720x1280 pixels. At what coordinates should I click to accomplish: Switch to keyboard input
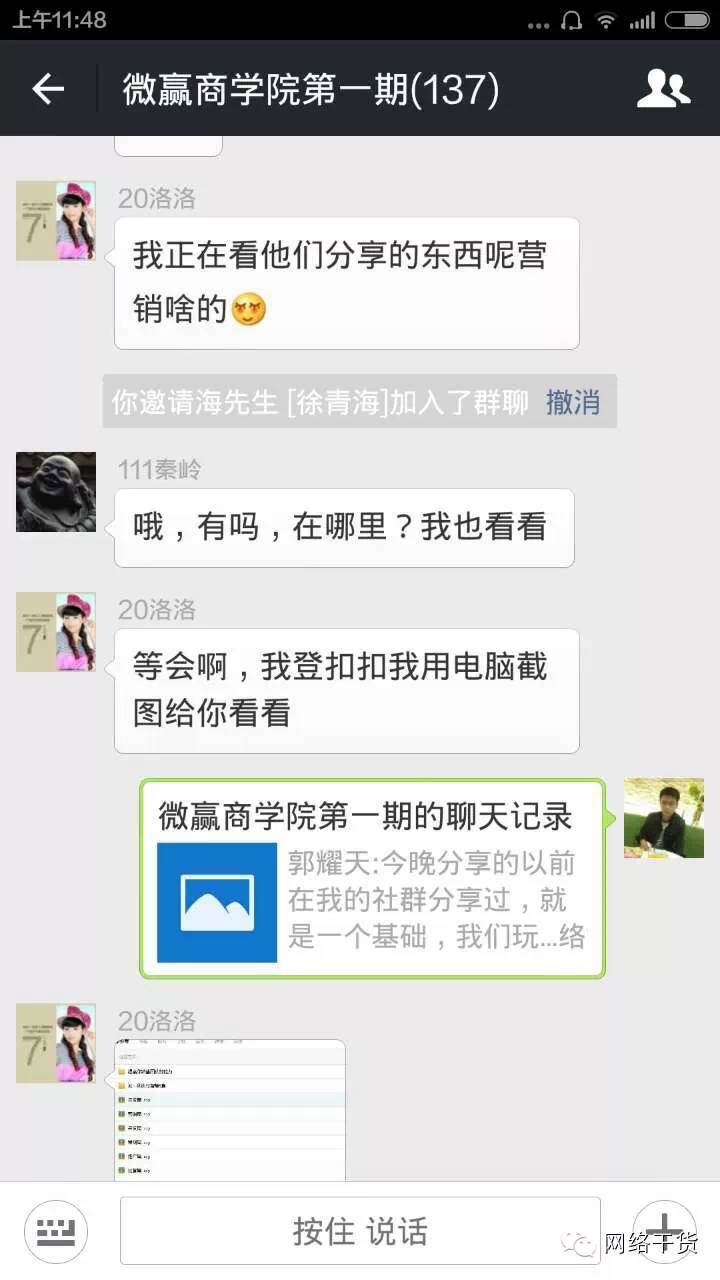[x=56, y=1231]
